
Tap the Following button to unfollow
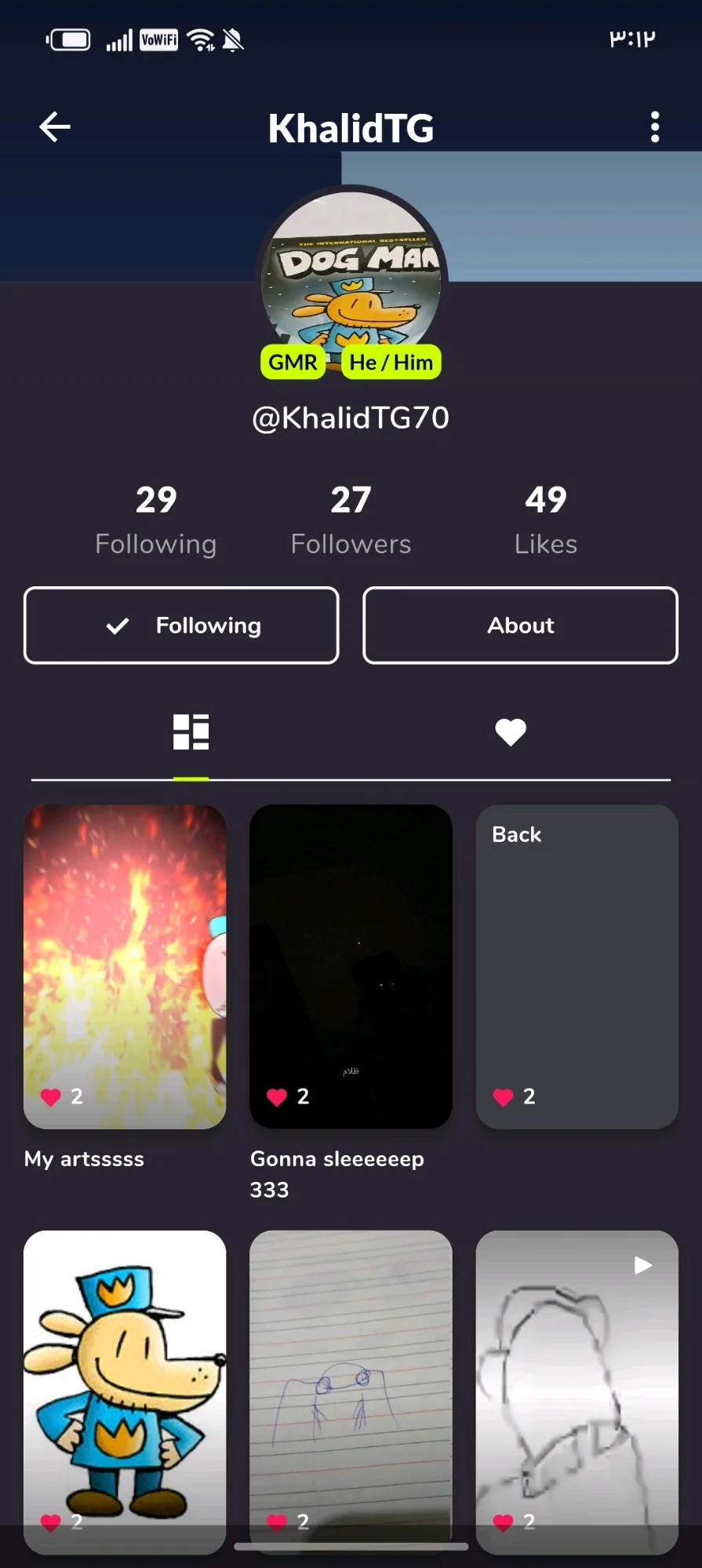(181, 625)
